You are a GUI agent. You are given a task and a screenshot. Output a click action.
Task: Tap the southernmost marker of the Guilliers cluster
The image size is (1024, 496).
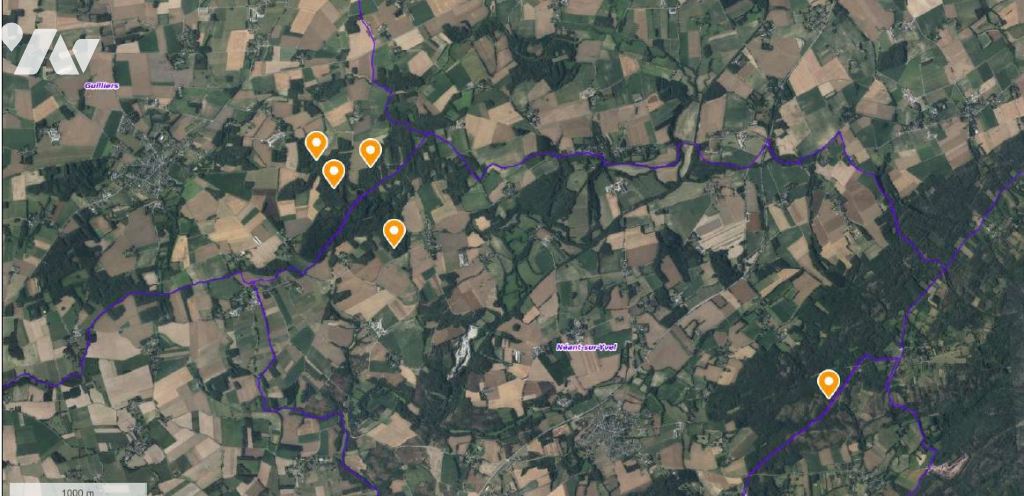(x=394, y=232)
